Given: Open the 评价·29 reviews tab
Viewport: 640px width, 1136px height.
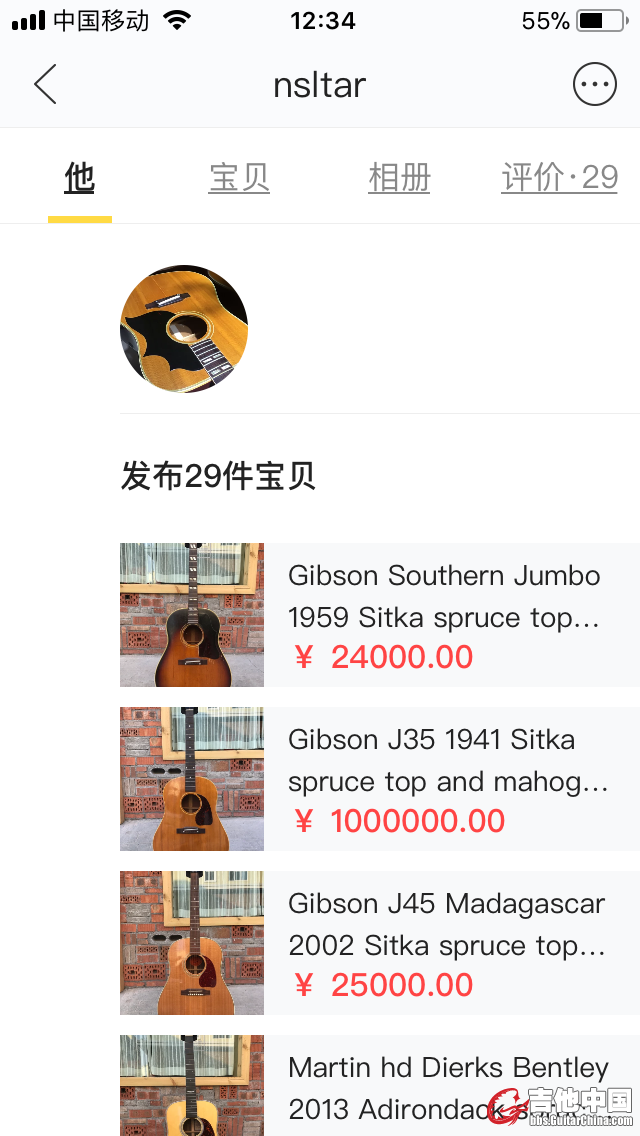Looking at the screenshot, I should point(559,178).
